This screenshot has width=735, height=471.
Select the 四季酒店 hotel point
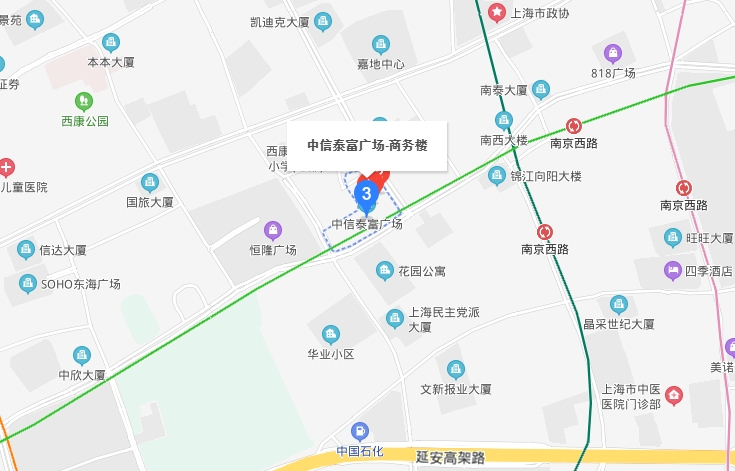673,269
